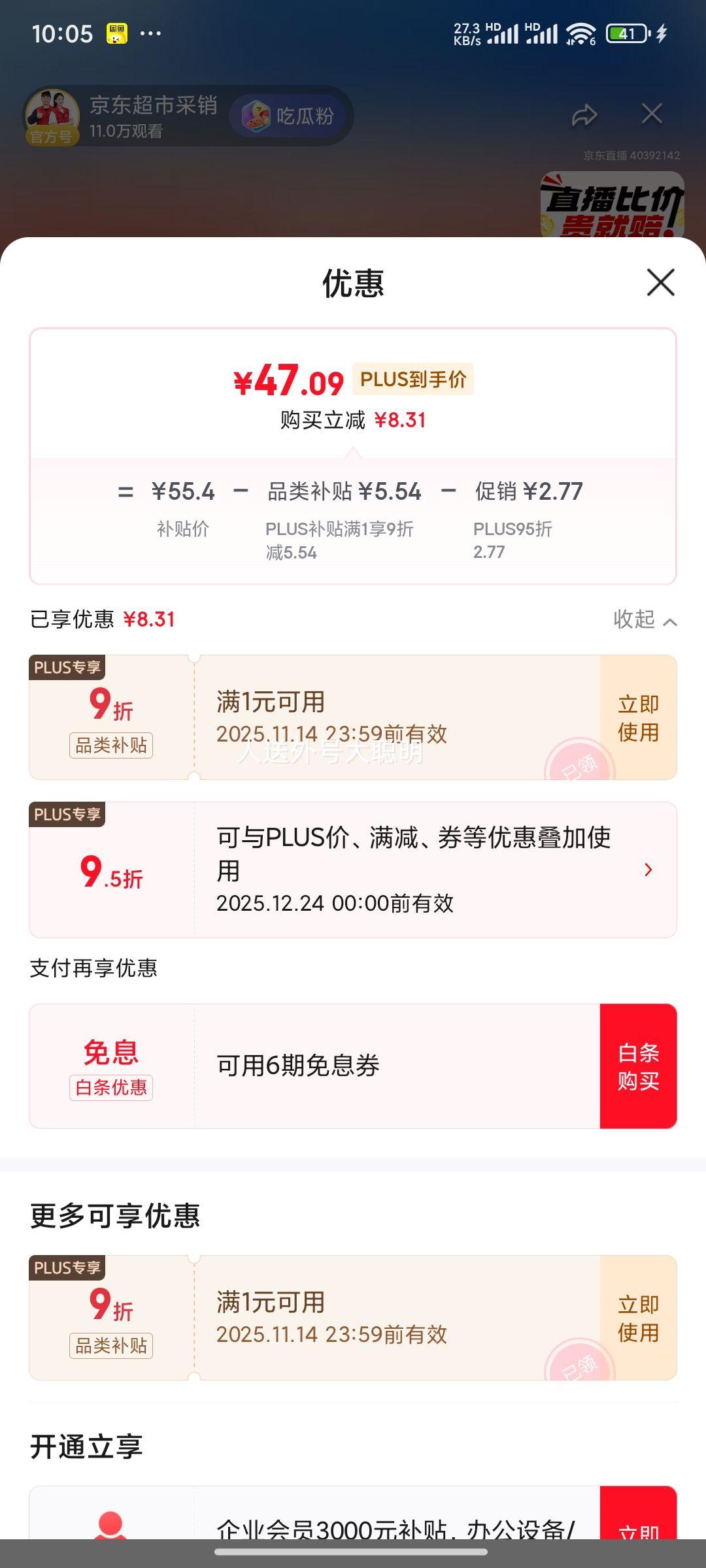Share the livestream via the arrow icon
This screenshot has height=1568, width=706.
point(582,114)
